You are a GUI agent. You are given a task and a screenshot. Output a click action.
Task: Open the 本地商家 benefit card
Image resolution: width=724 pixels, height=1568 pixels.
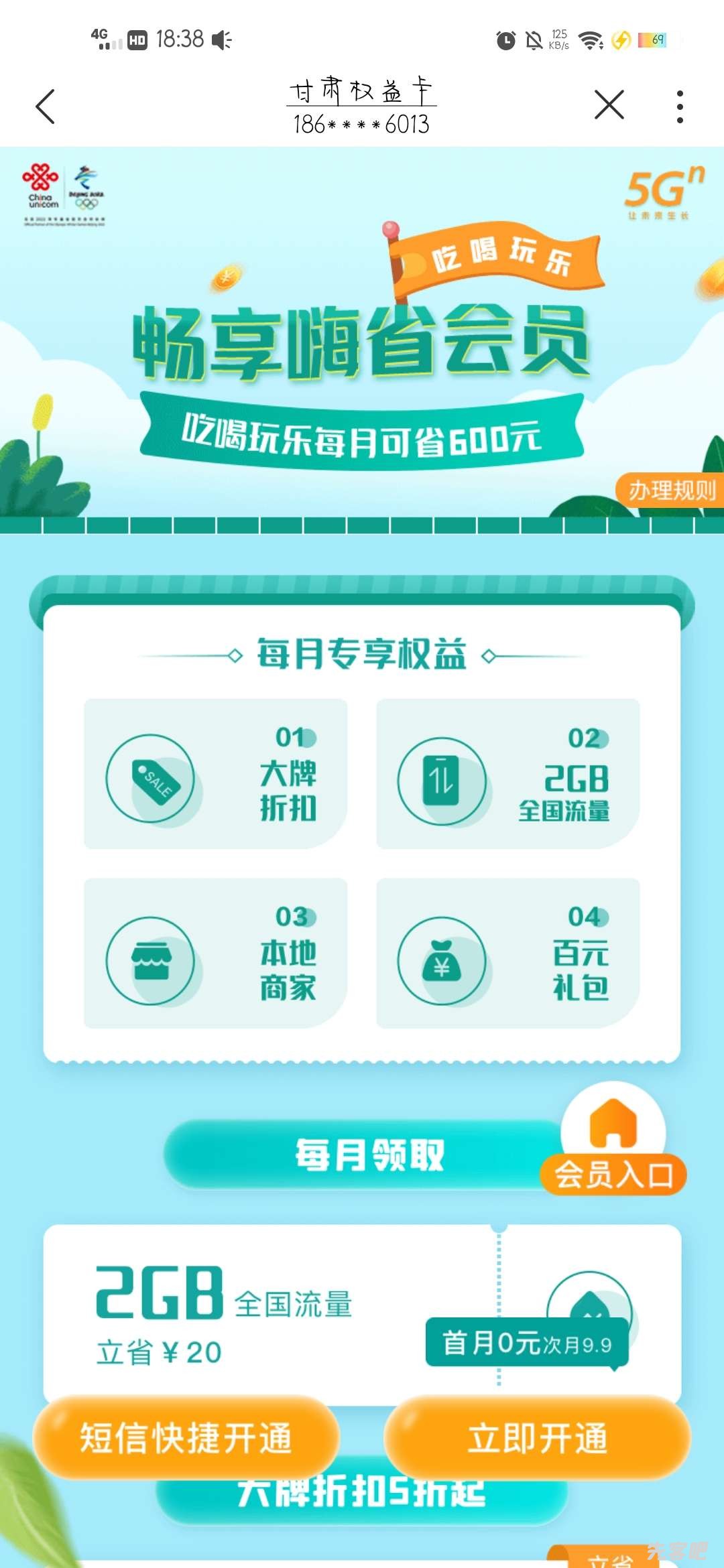click(215, 953)
